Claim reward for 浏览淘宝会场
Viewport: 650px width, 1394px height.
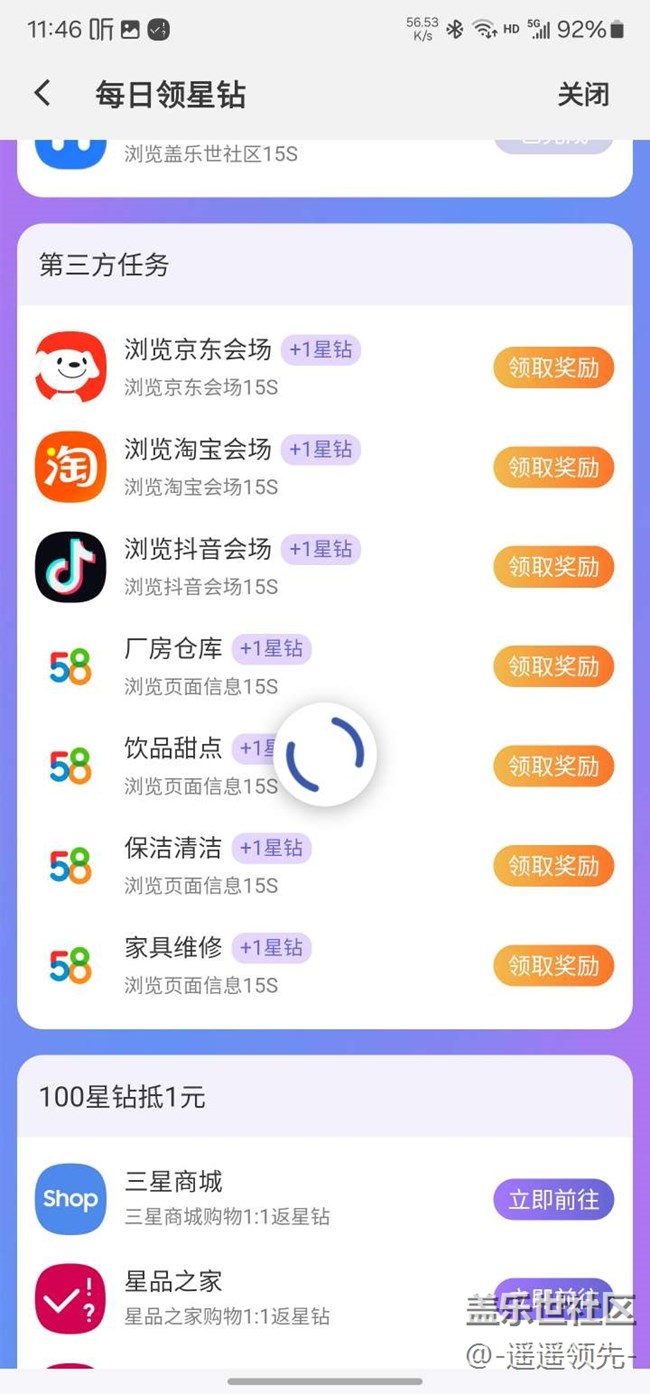(553, 467)
